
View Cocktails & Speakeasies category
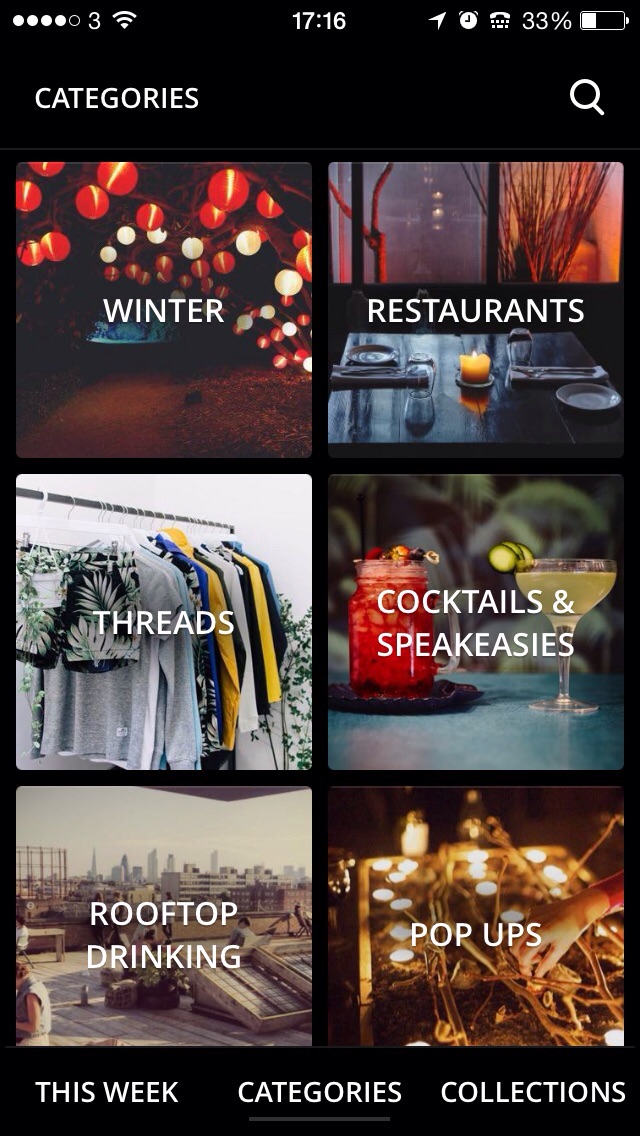tap(475, 622)
